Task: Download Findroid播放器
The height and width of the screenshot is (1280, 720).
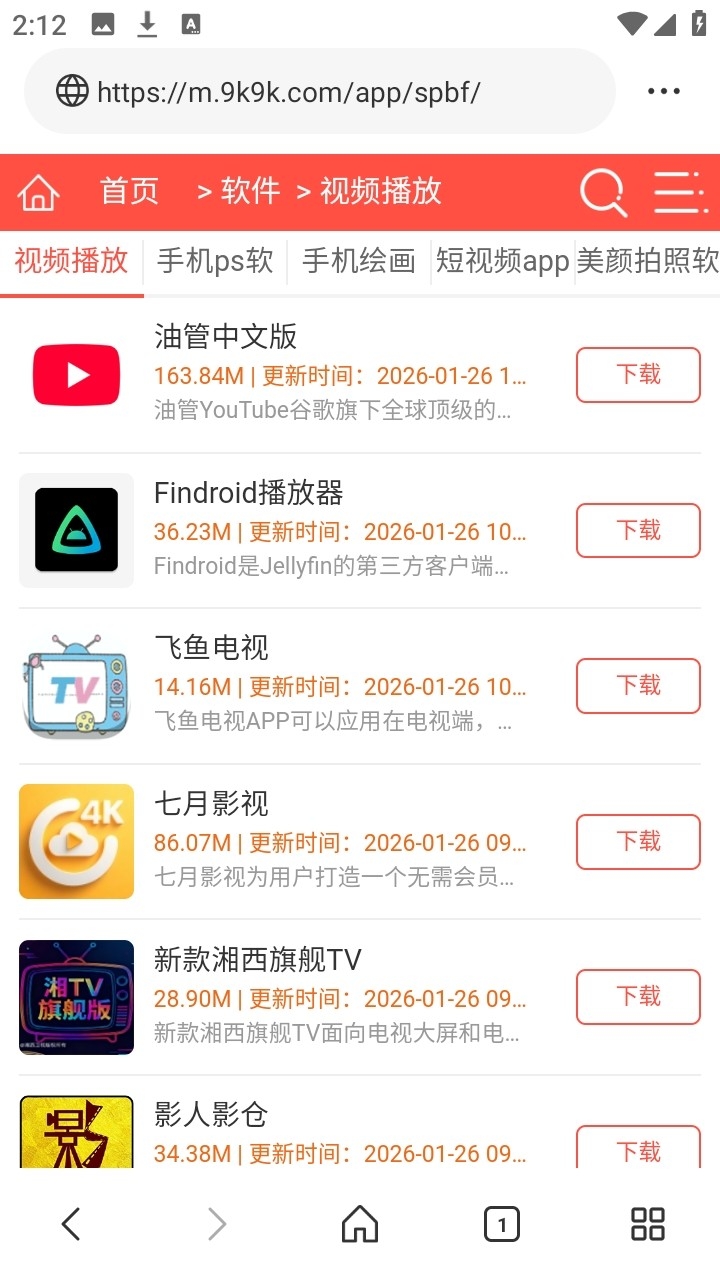Action: 638,530
